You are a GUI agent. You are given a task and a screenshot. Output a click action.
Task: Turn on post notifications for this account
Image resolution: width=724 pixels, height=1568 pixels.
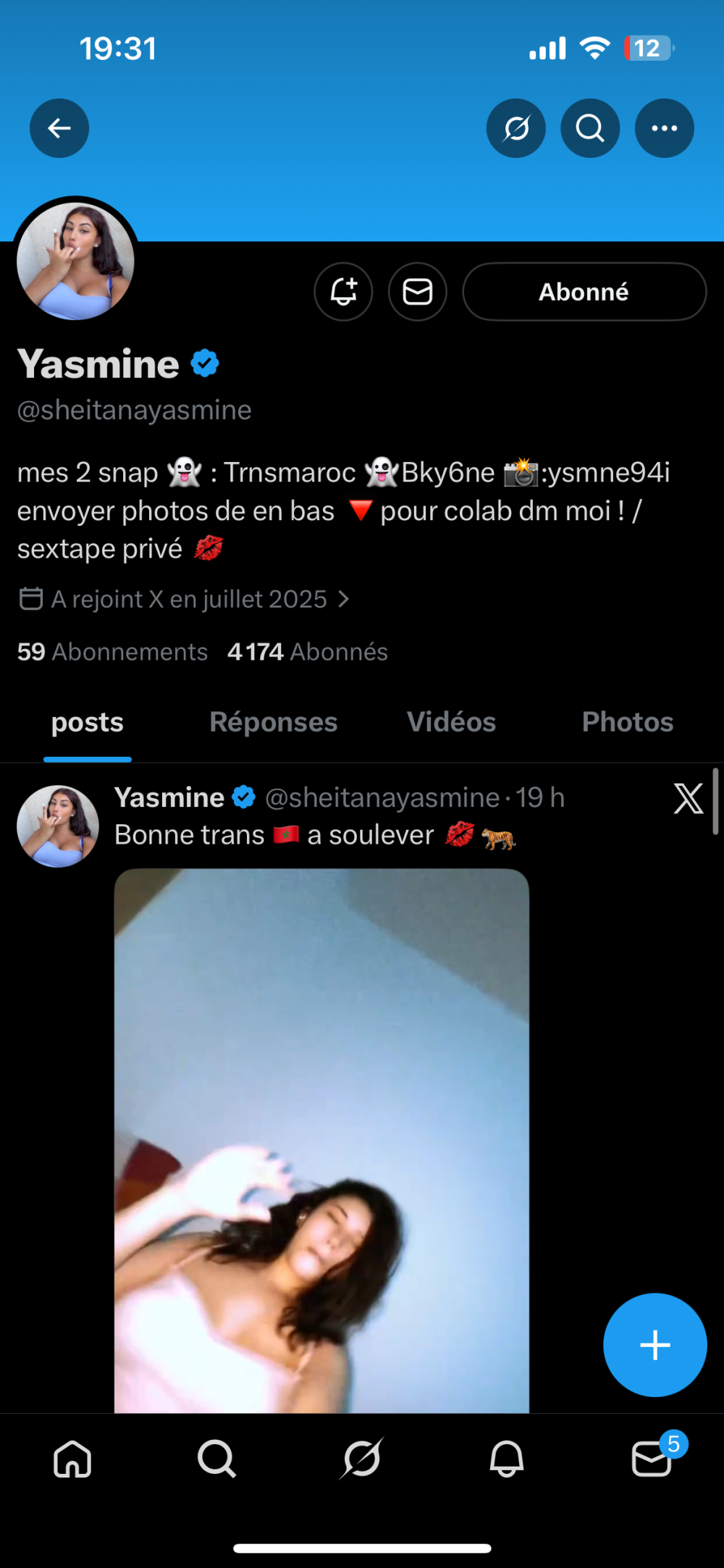(x=343, y=292)
